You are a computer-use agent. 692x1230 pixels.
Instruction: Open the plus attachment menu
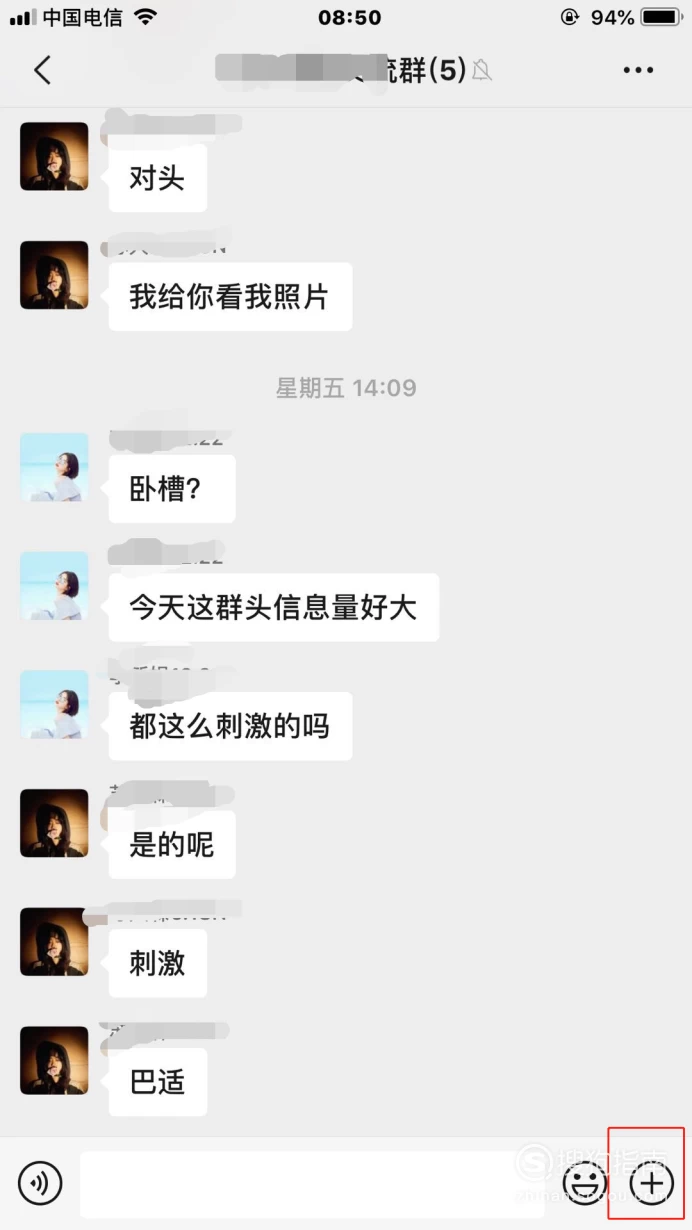651,1183
